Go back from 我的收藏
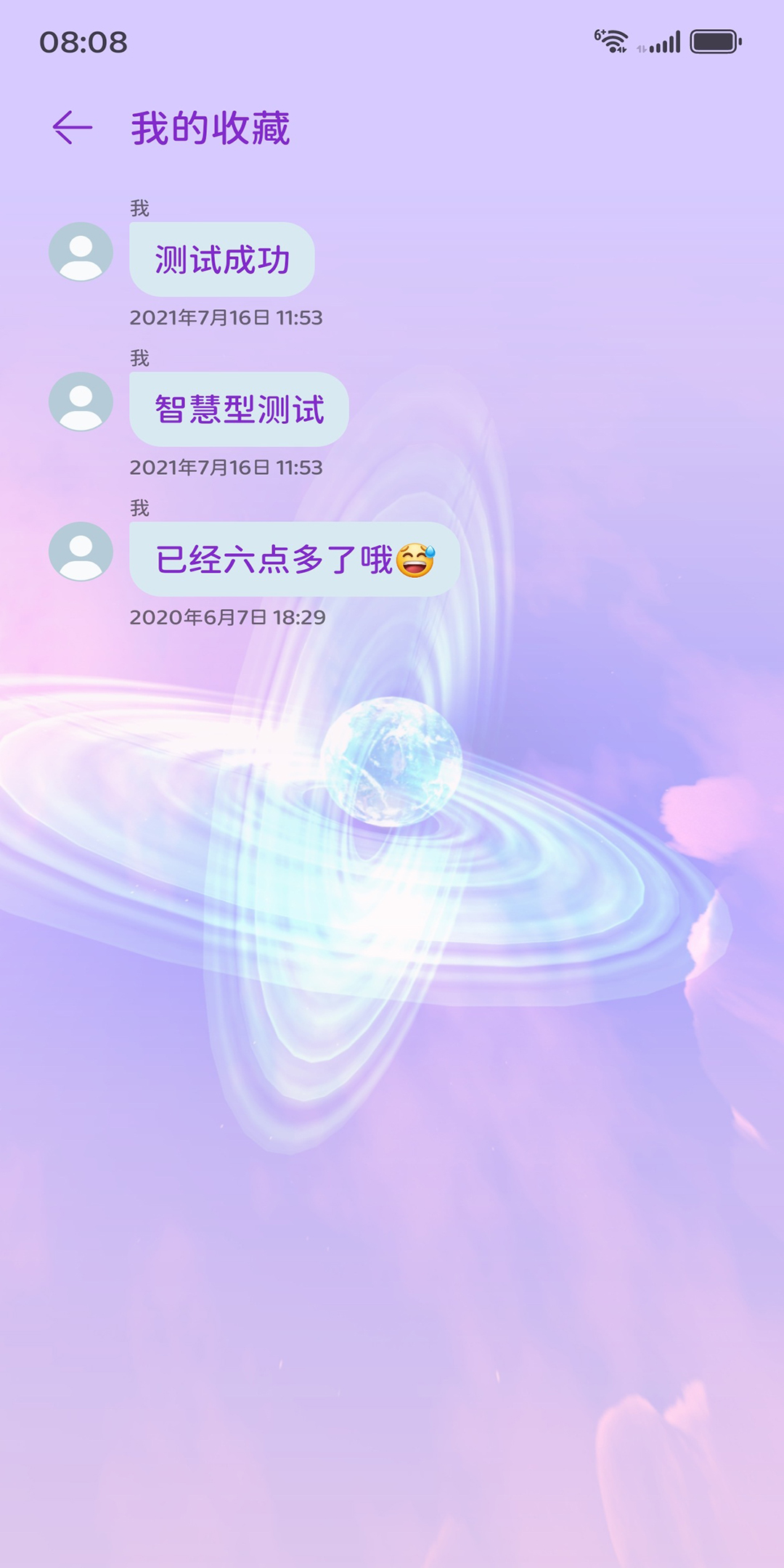 click(73, 128)
